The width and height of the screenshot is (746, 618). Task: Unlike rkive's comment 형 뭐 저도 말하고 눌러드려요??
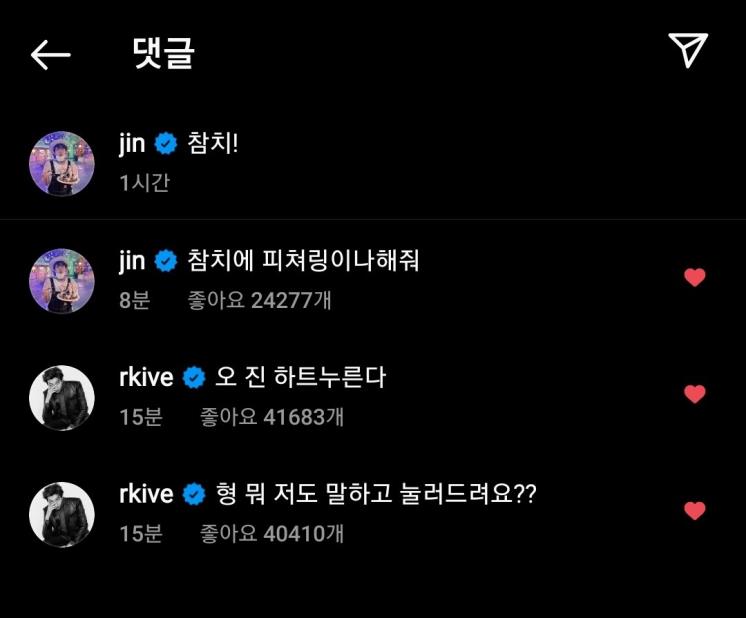695,511
